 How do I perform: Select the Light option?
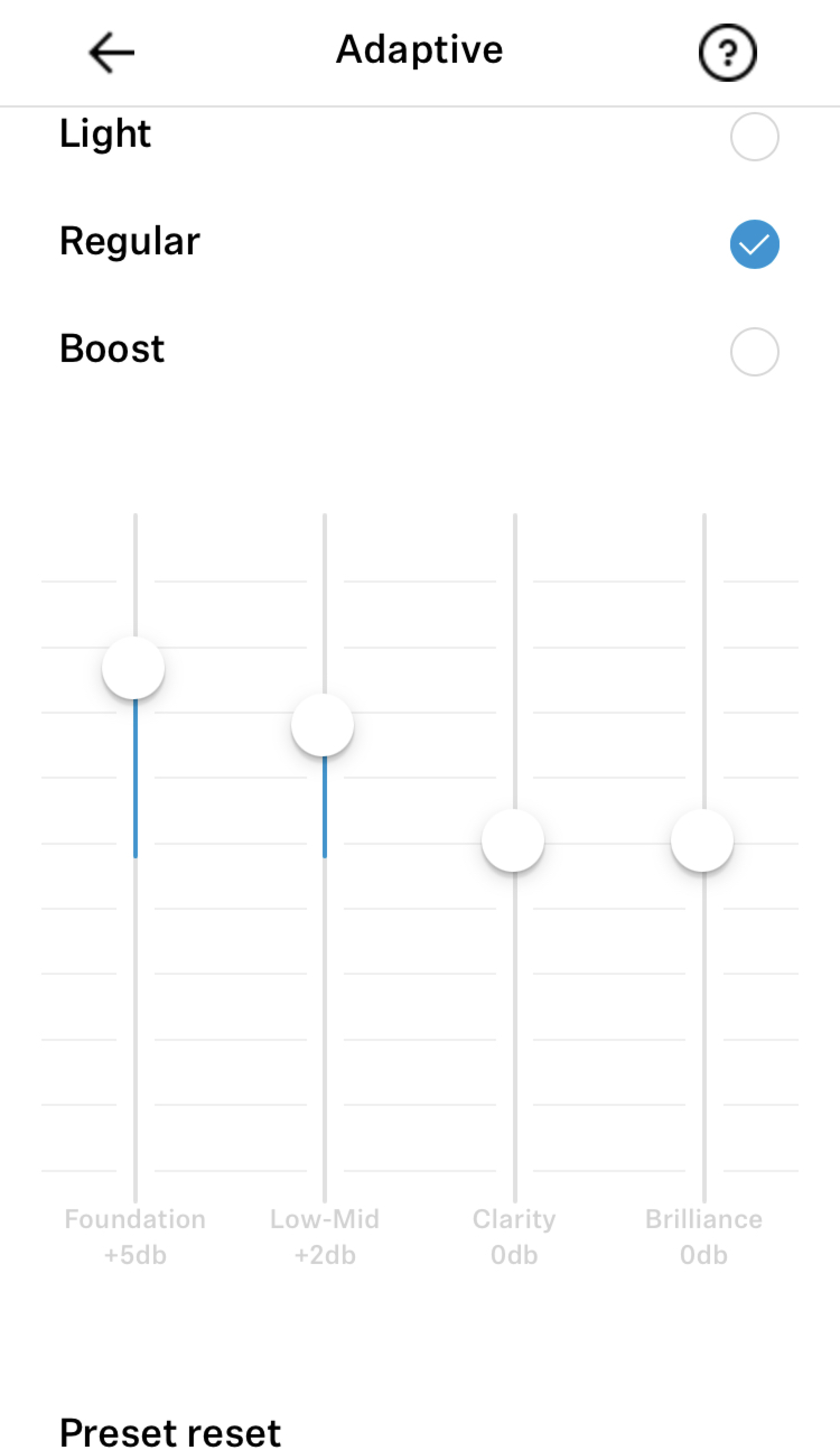point(754,137)
